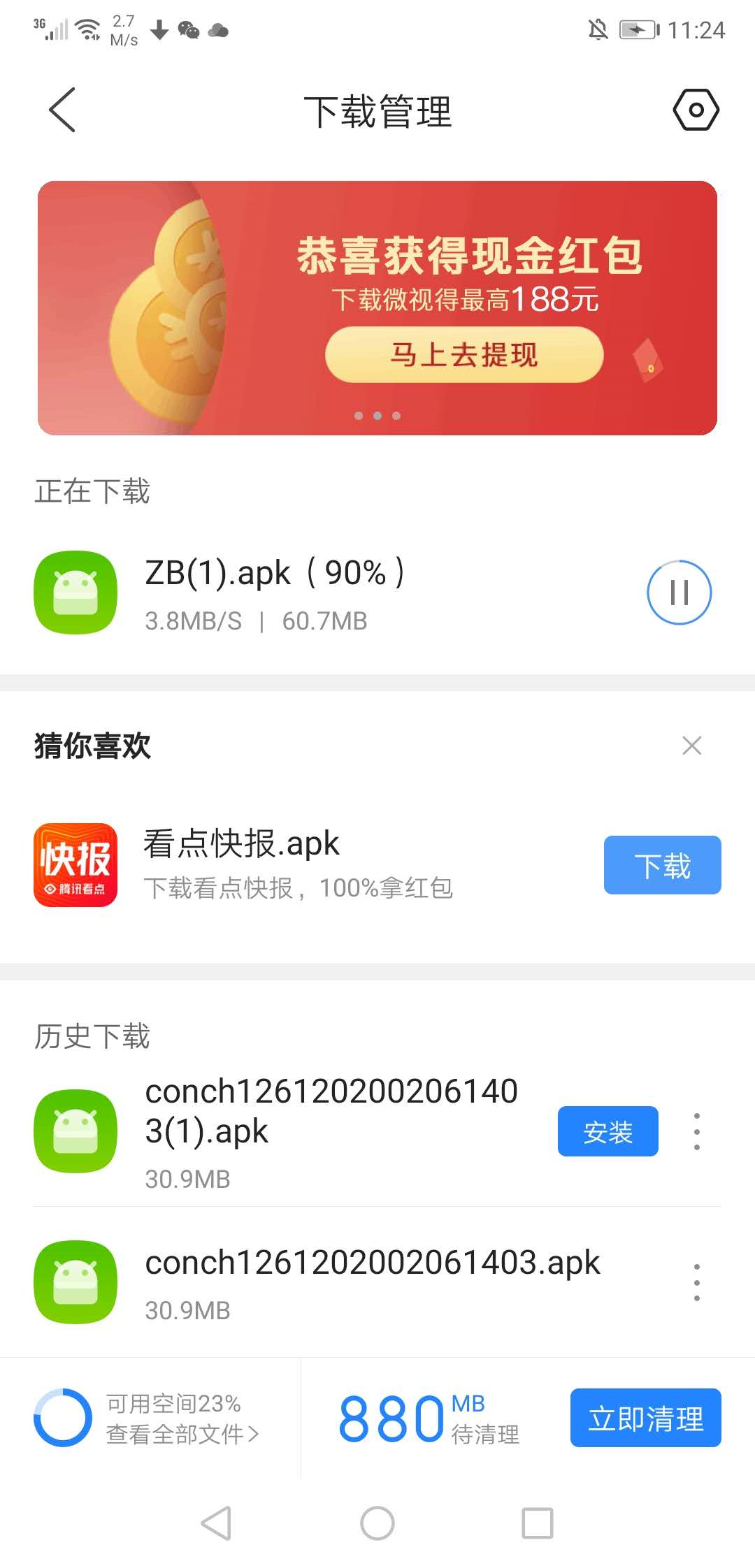Pause the ZB(1).apk download

tap(679, 593)
